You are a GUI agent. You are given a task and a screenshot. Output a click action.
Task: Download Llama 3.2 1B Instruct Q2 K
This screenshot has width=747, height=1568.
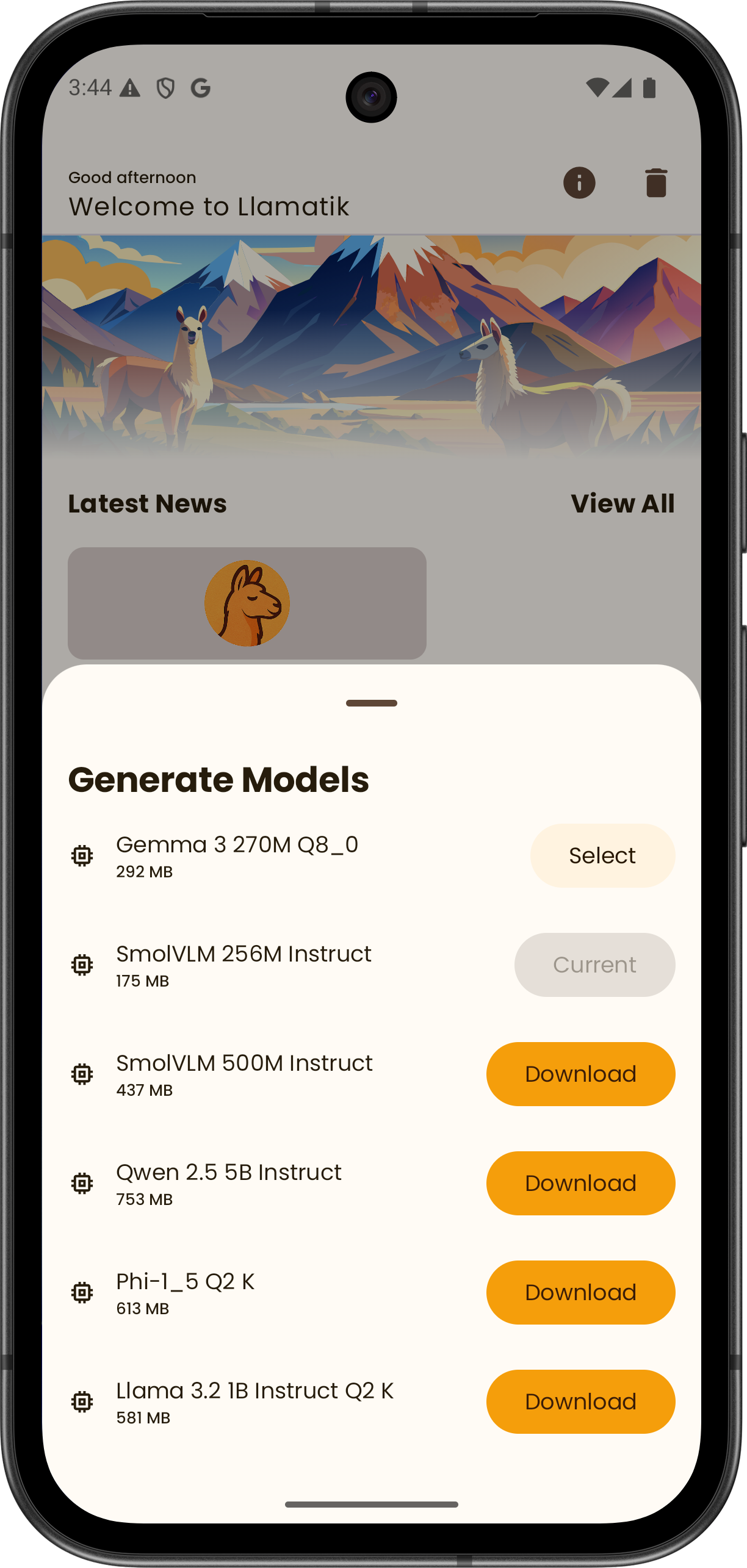tap(580, 1401)
